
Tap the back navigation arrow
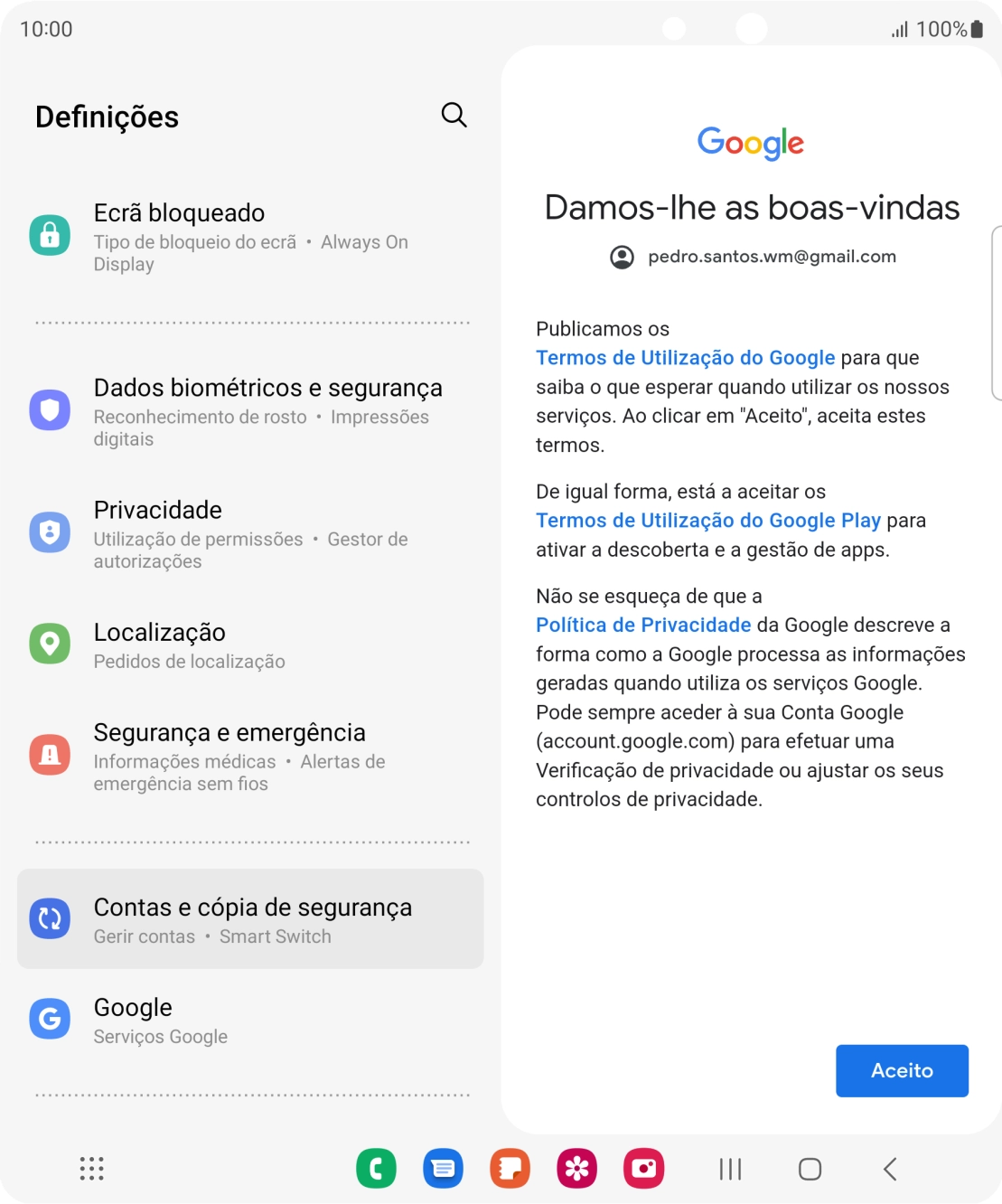[887, 1168]
